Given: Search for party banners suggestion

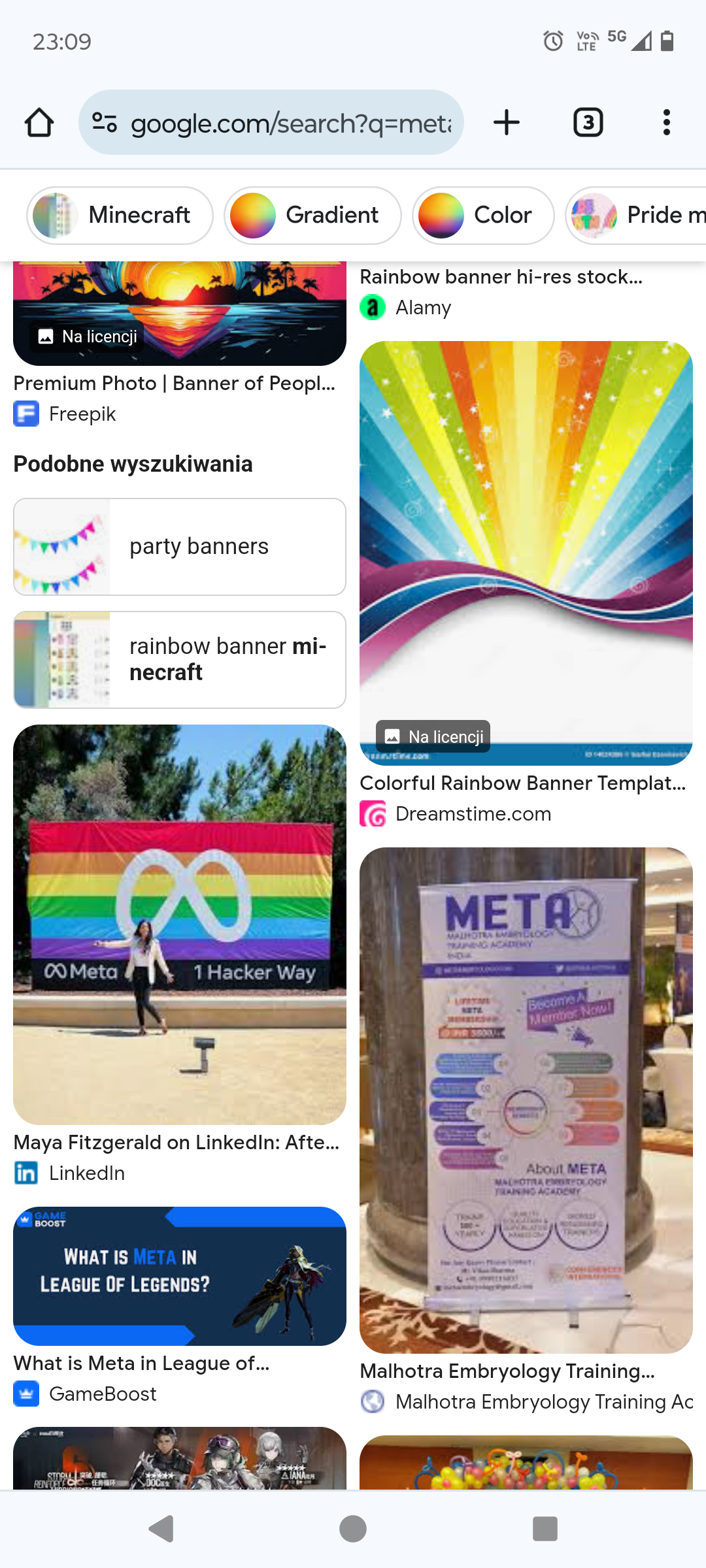Looking at the screenshot, I should (x=180, y=547).
